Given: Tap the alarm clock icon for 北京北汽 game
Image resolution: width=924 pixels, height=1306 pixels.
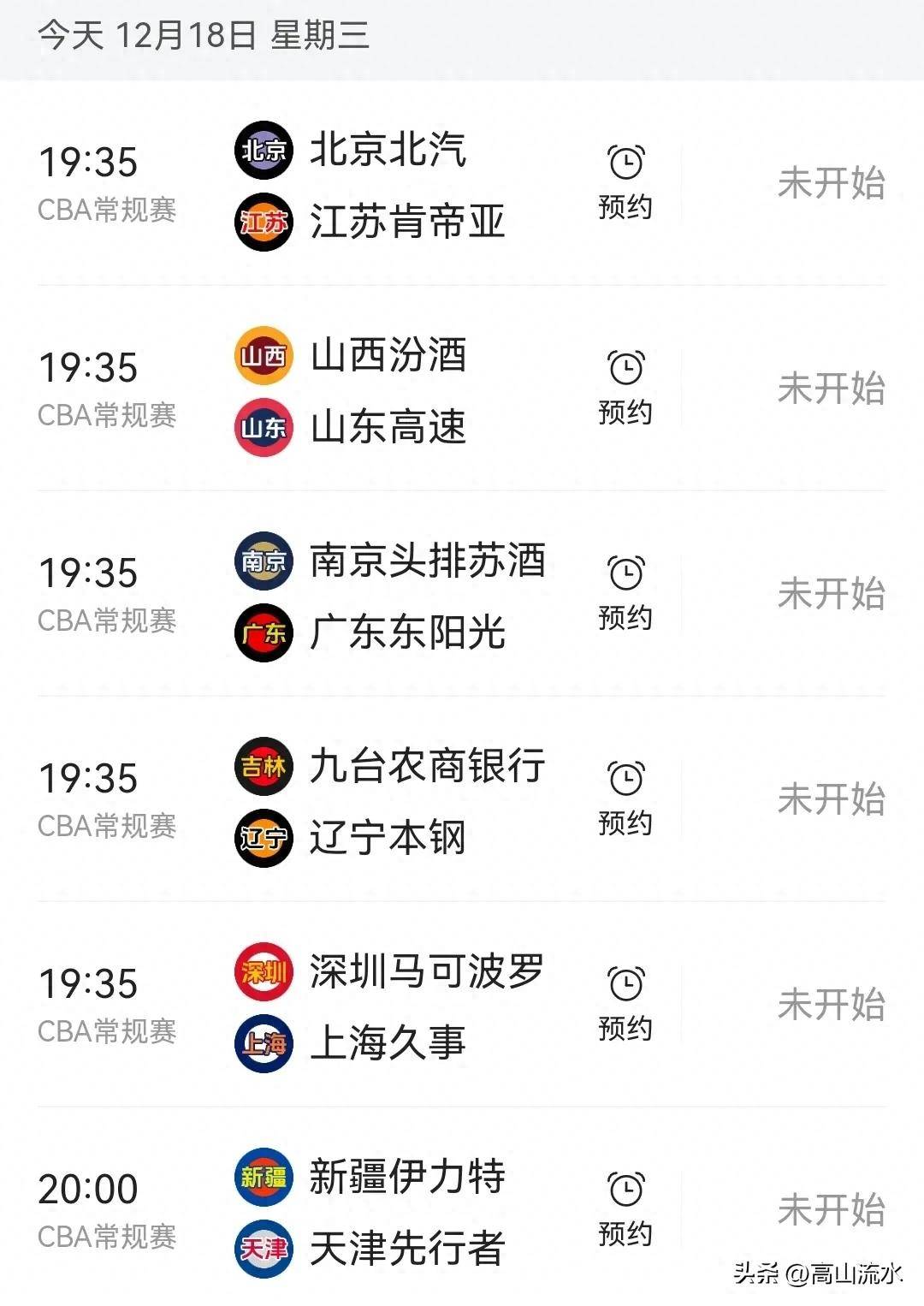Looking at the screenshot, I should (625, 161).
